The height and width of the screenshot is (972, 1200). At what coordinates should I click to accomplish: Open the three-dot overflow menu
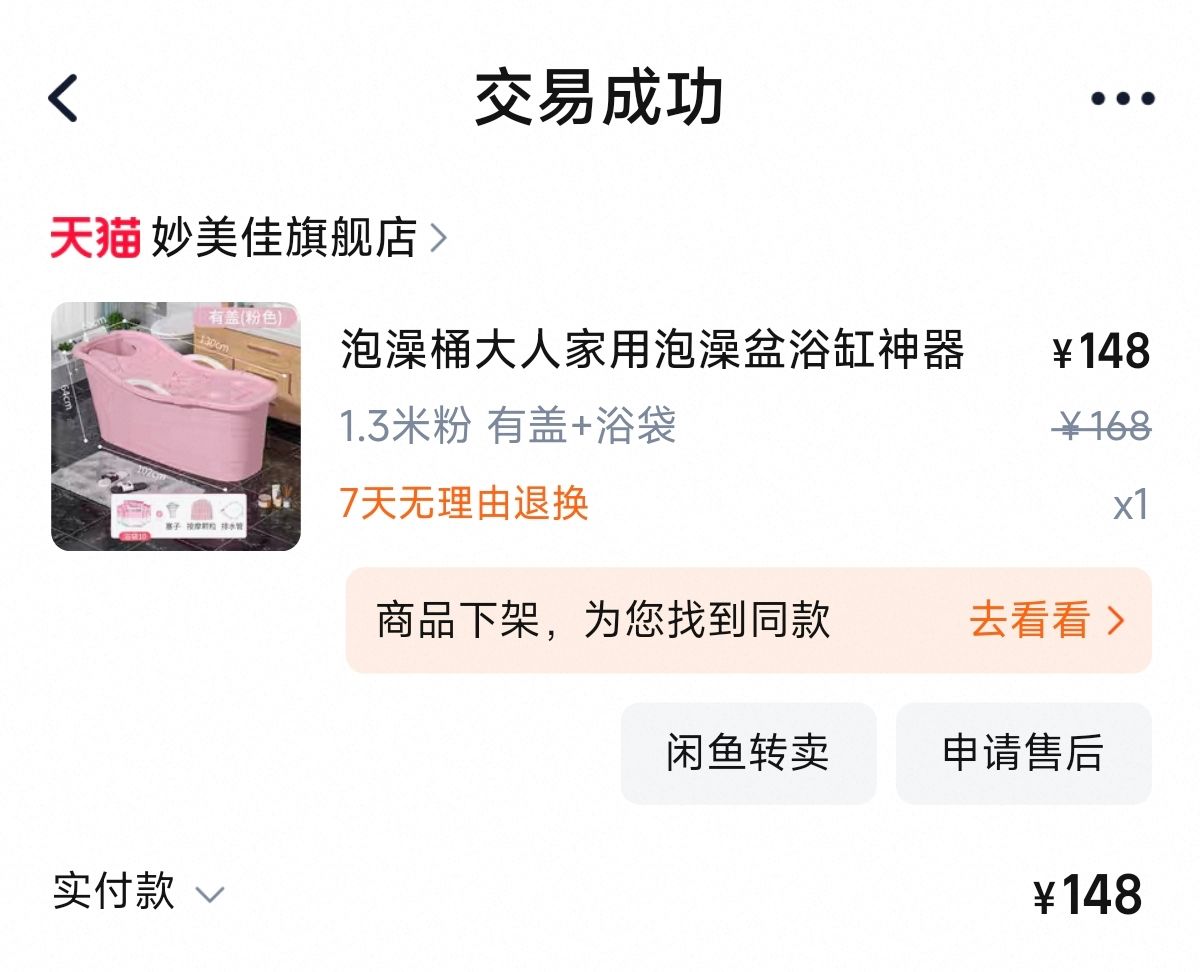[1122, 98]
